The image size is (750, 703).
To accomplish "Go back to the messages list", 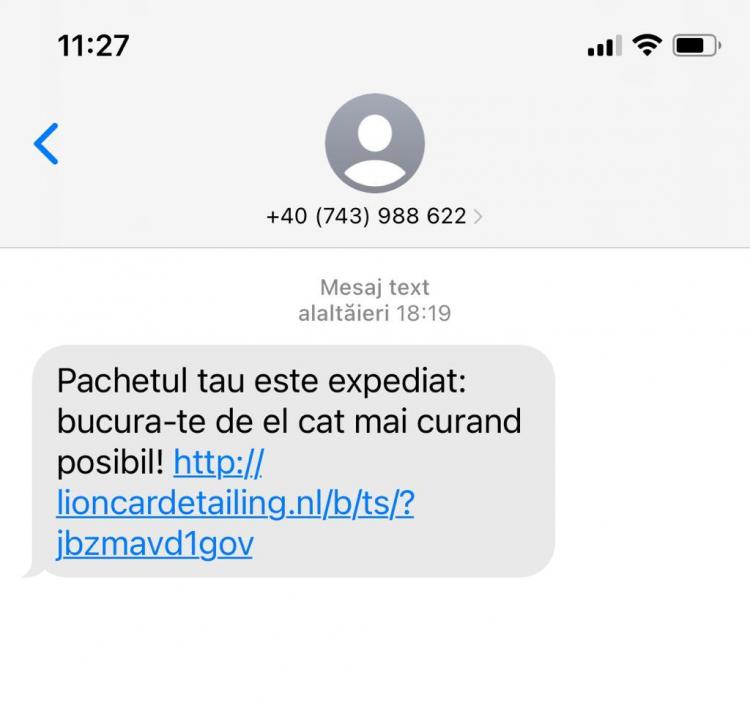I will tap(46, 144).
